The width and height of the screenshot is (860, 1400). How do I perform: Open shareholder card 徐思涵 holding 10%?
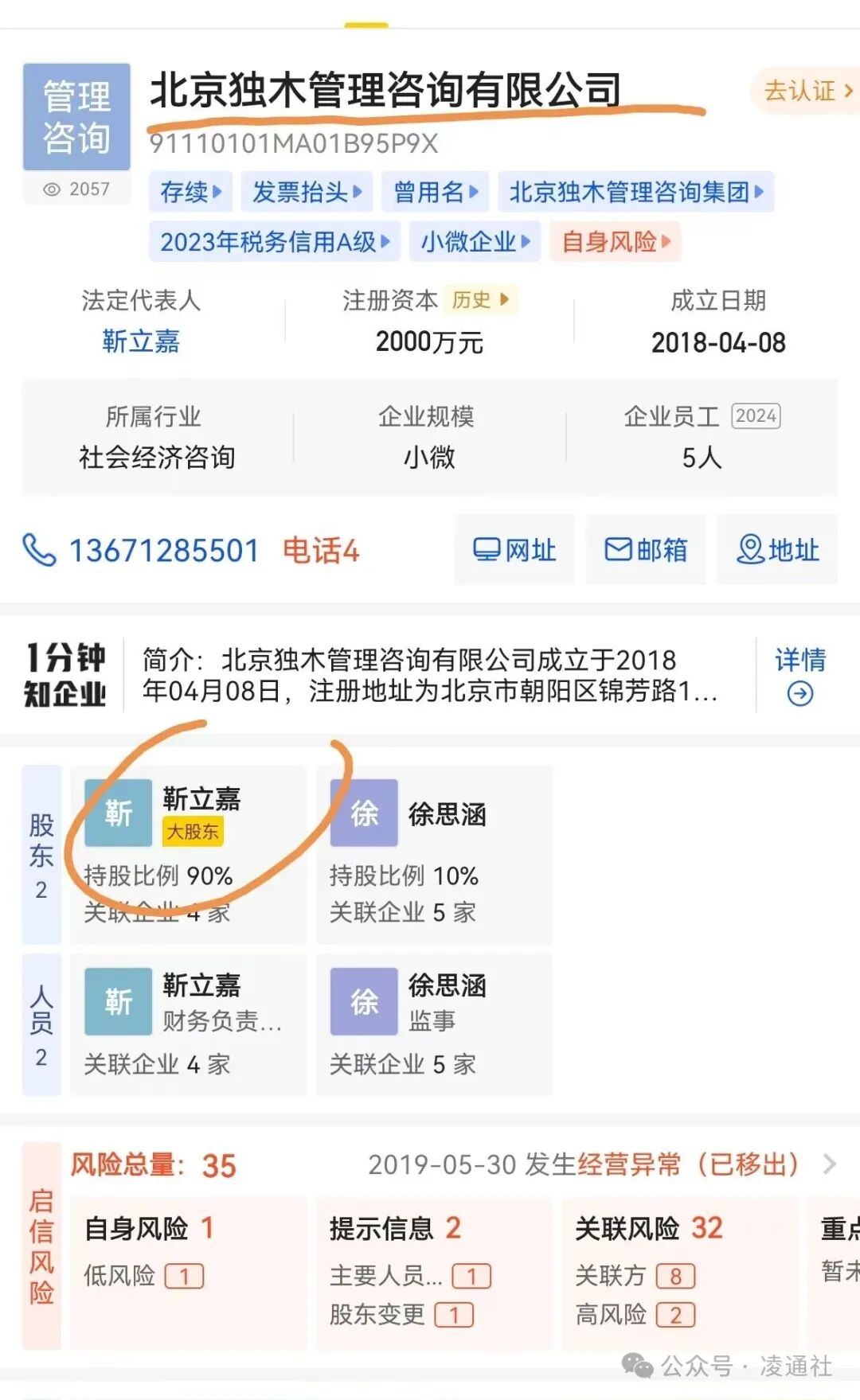click(x=434, y=853)
